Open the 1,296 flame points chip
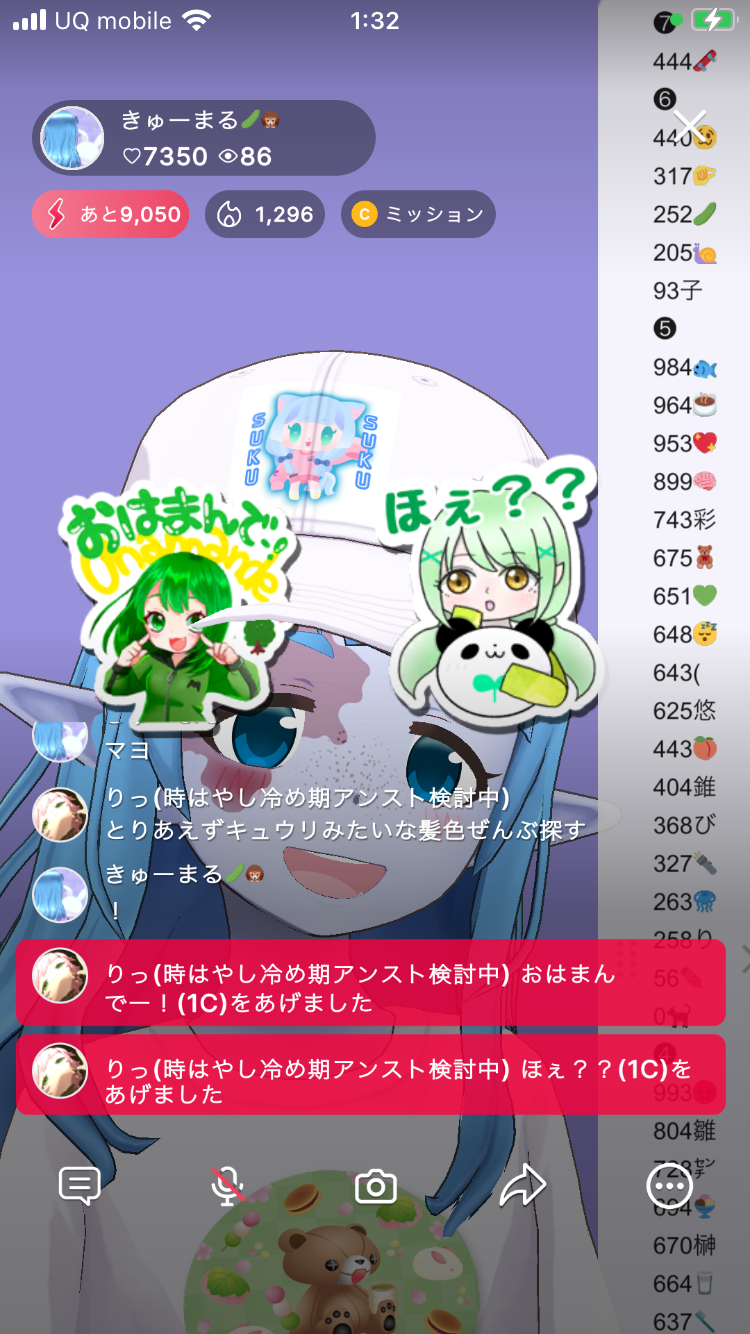Viewport: 750px width, 1334px height. click(x=265, y=214)
